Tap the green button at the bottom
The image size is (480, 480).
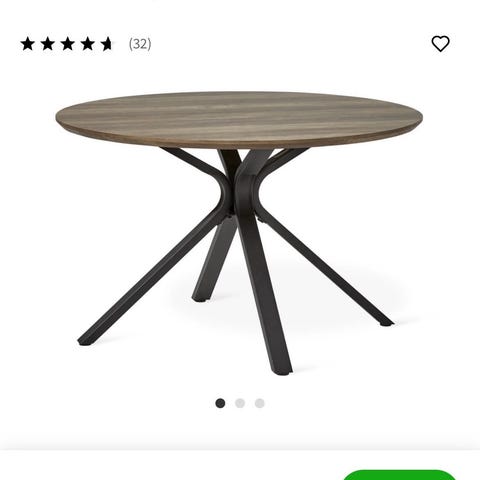[x=399, y=475]
